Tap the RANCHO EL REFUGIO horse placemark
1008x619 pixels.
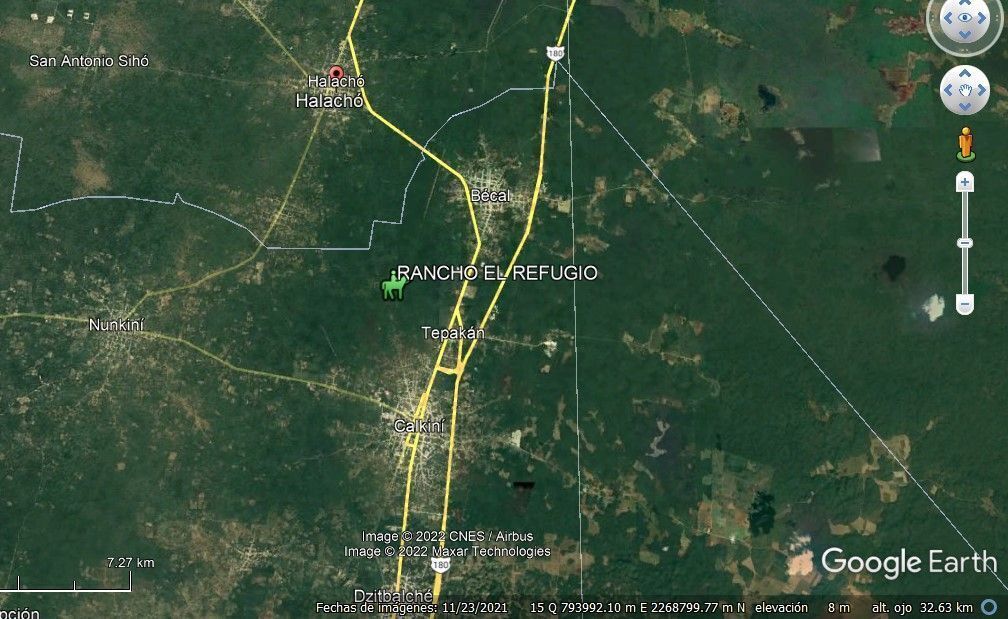394,287
